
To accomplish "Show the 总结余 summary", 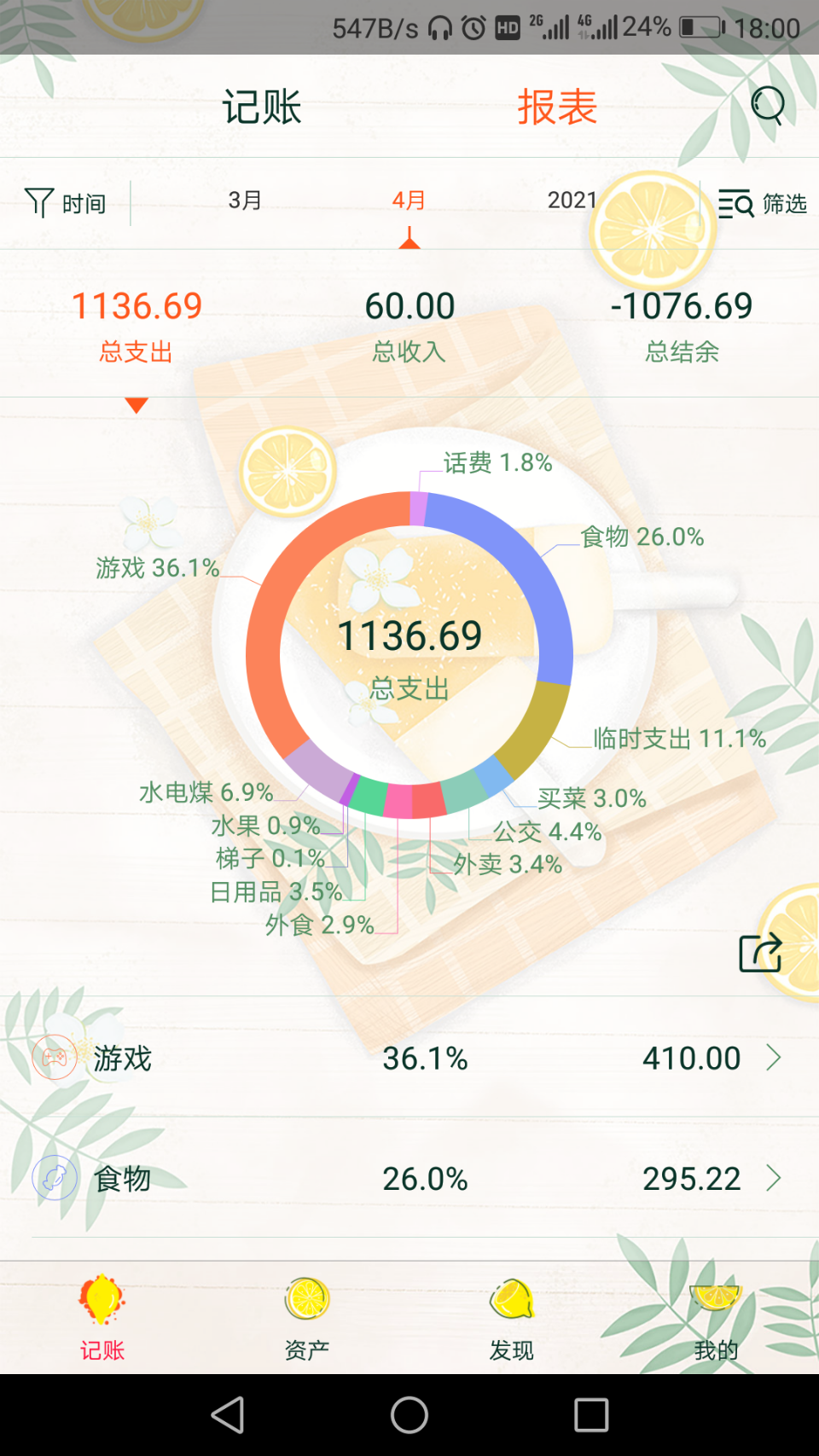I will pos(682,324).
